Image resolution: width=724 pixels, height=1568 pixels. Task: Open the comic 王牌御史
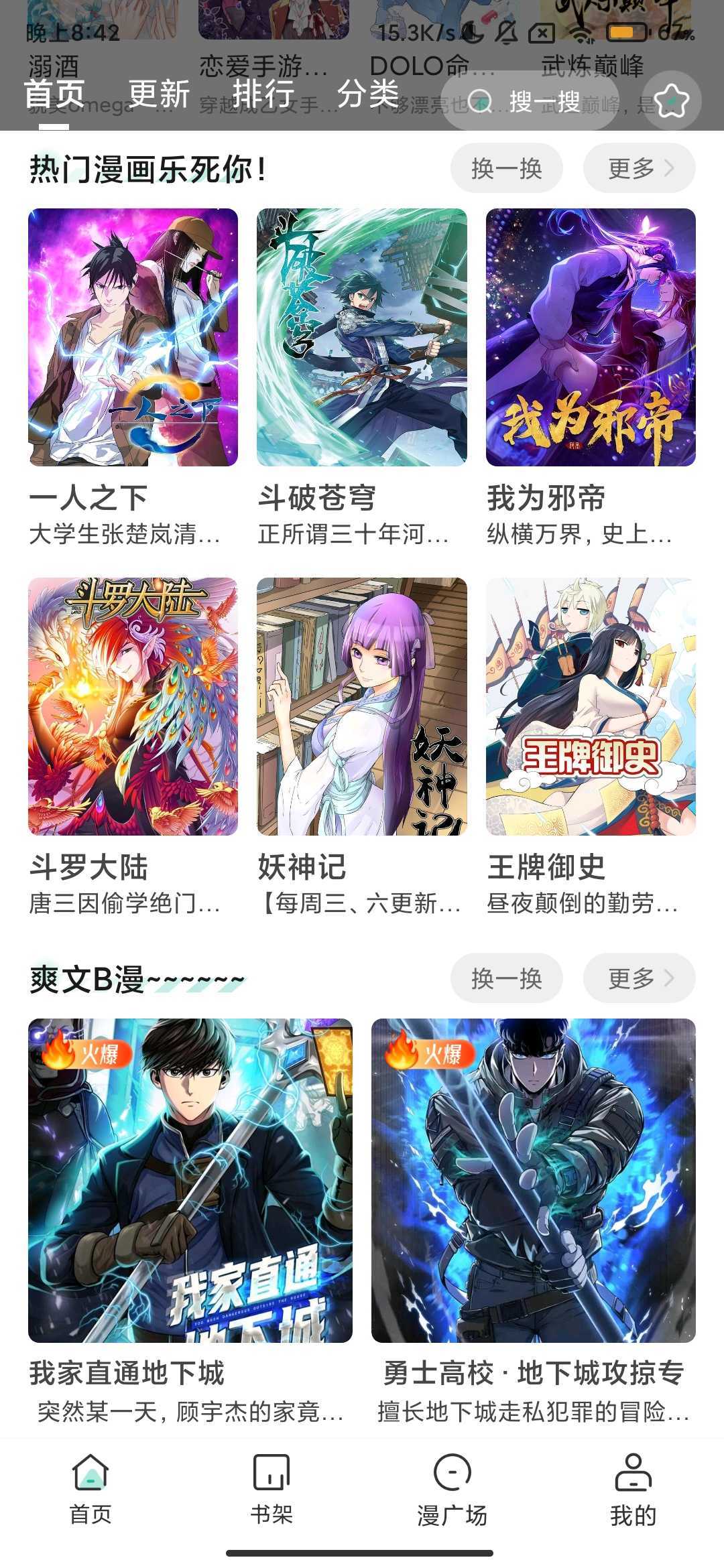591,706
